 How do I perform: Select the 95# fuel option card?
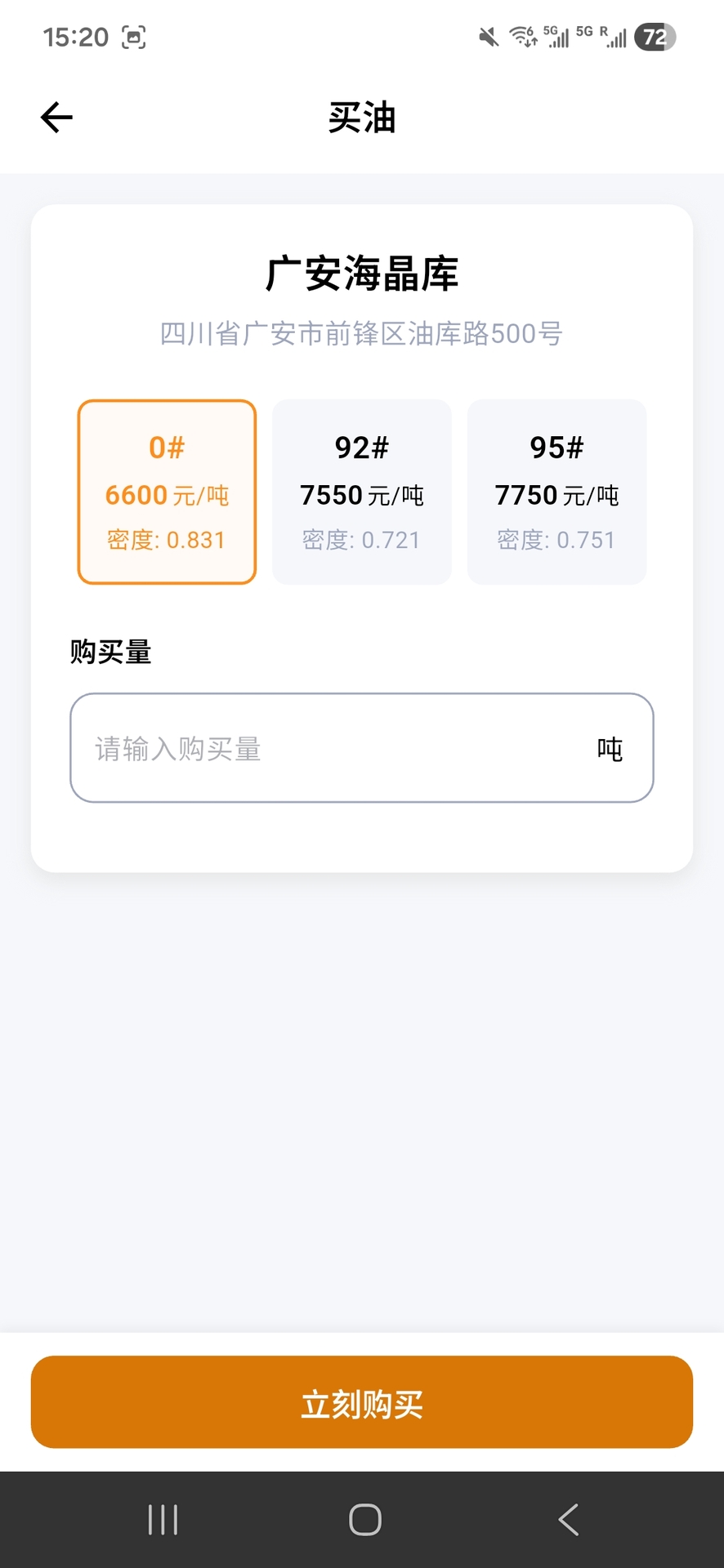556,492
